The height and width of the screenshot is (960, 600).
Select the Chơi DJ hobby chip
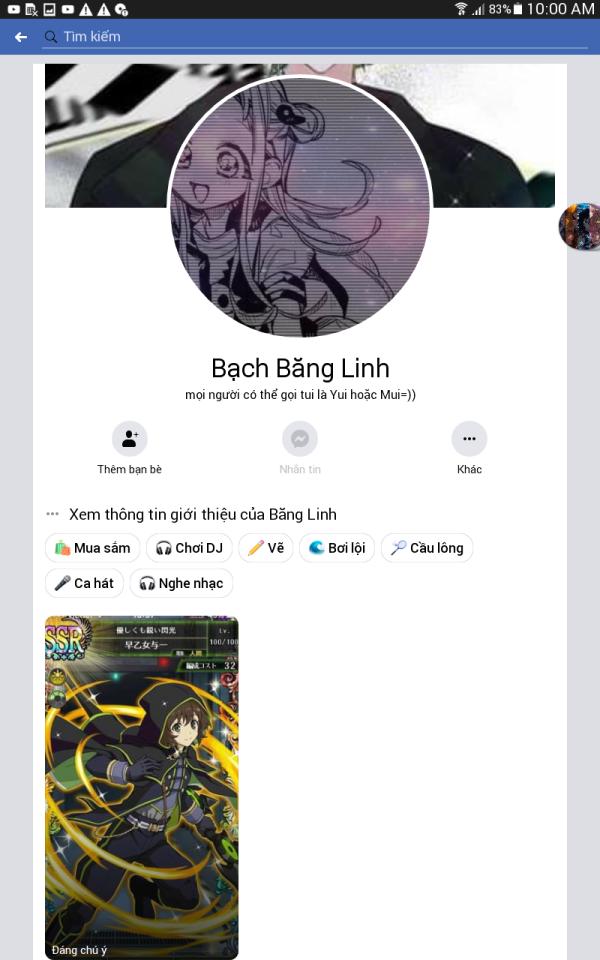click(189, 548)
